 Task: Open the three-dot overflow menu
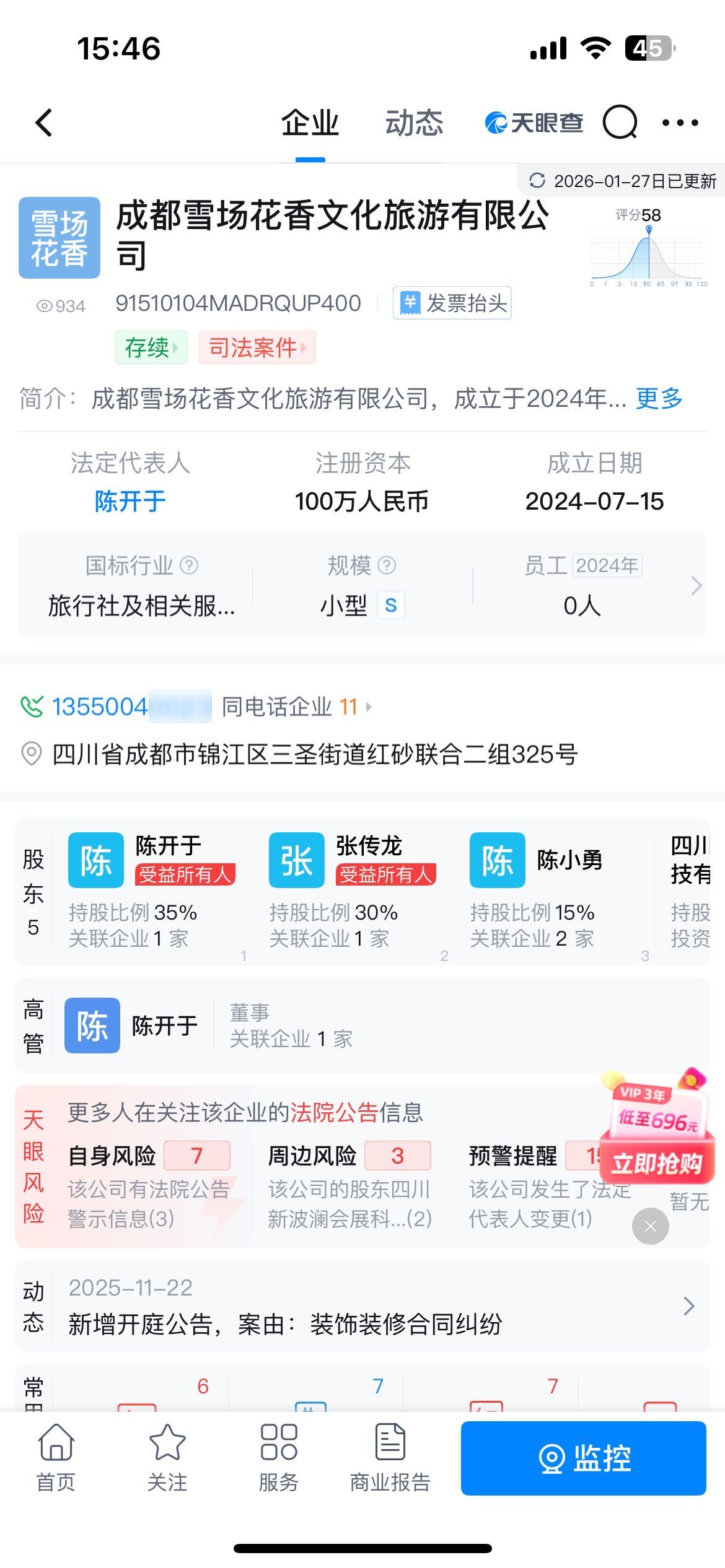(680, 123)
